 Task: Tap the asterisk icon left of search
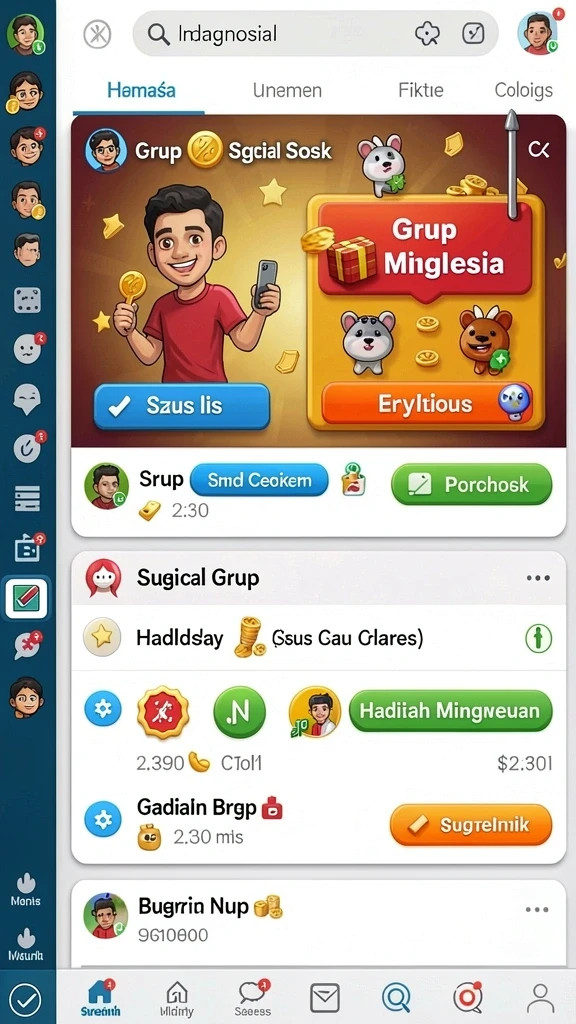[x=97, y=34]
